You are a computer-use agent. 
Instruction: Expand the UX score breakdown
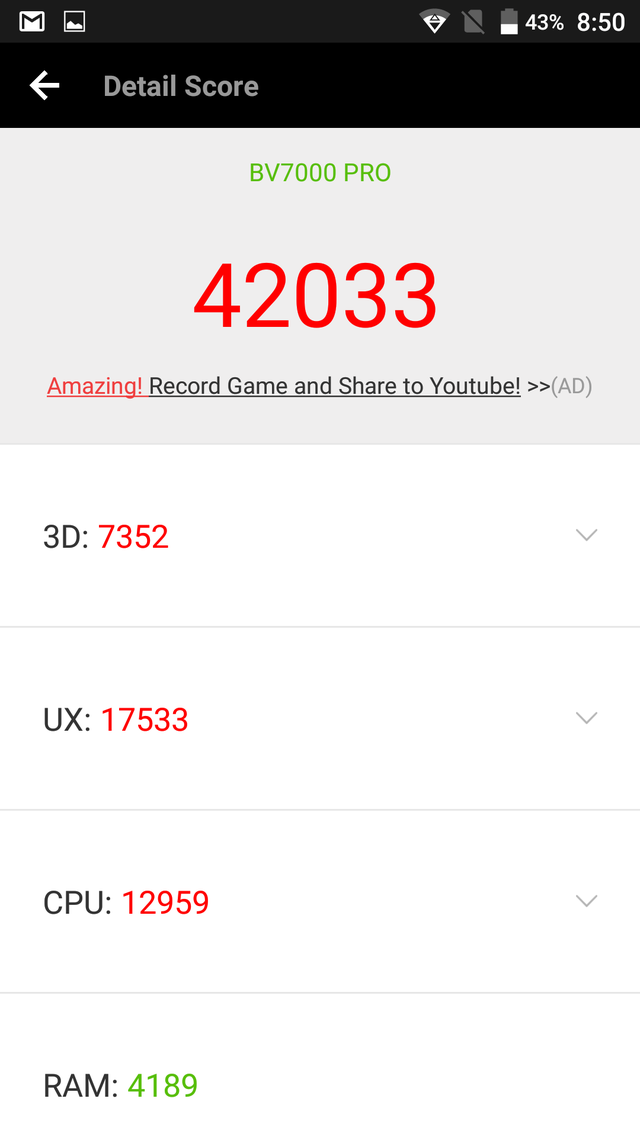pyautogui.click(x=586, y=718)
